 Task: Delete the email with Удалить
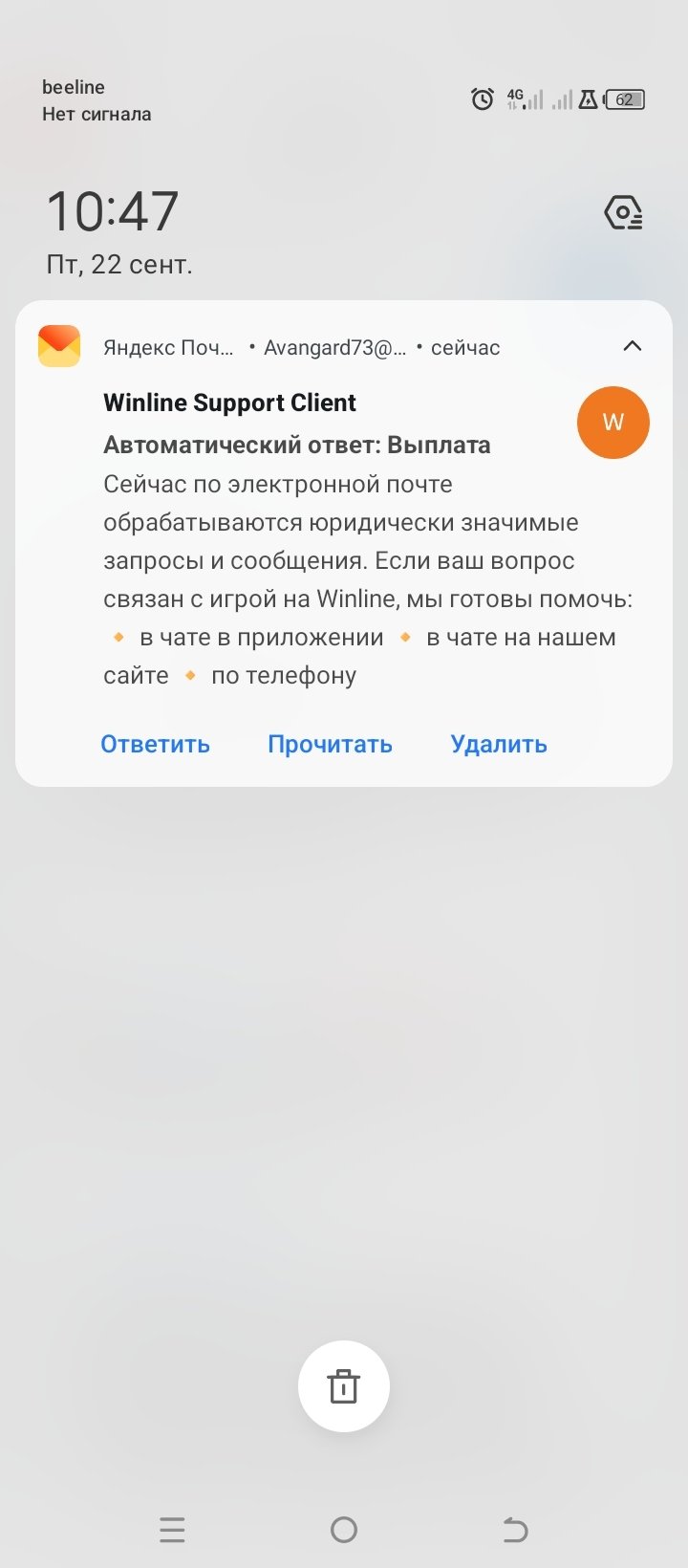coord(499,744)
